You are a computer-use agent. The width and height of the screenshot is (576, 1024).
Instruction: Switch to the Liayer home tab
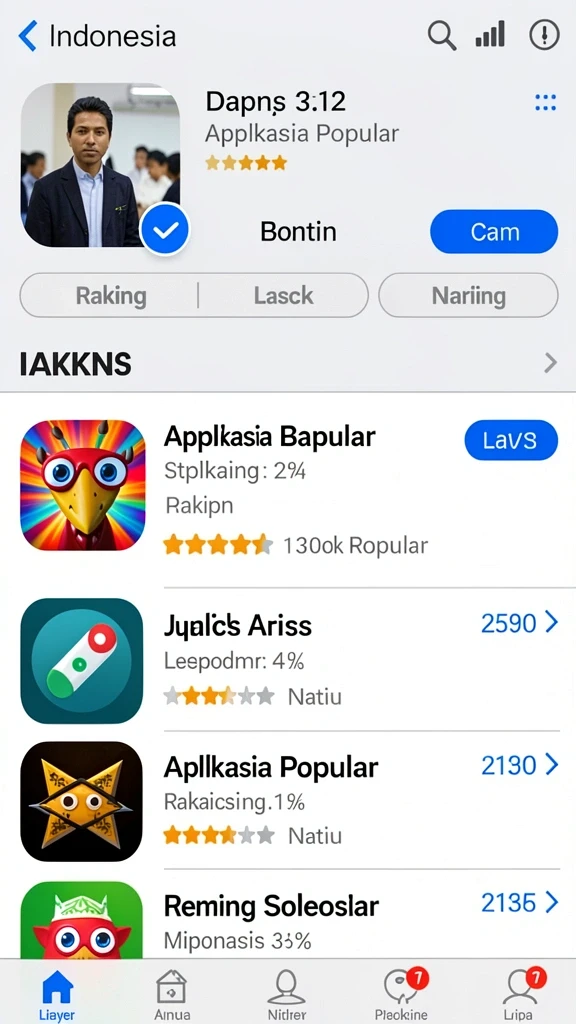(57, 994)
